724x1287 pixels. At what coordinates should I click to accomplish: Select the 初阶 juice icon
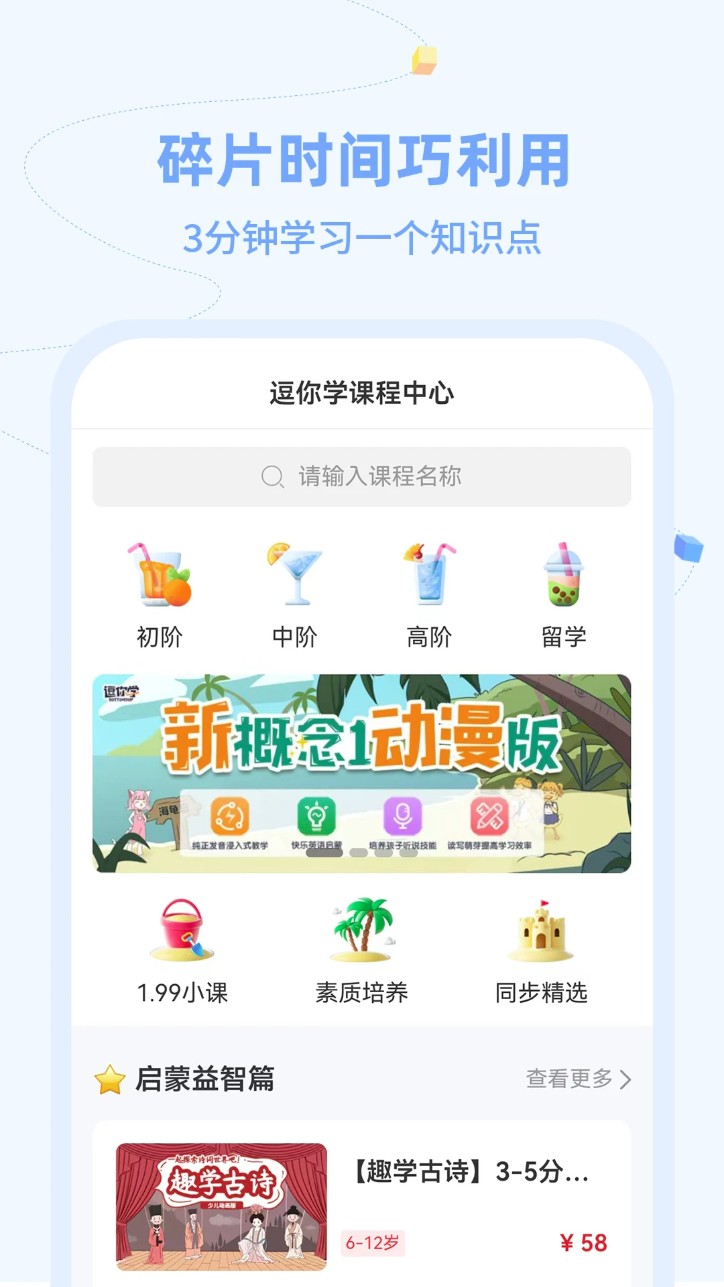coord(159,577)
